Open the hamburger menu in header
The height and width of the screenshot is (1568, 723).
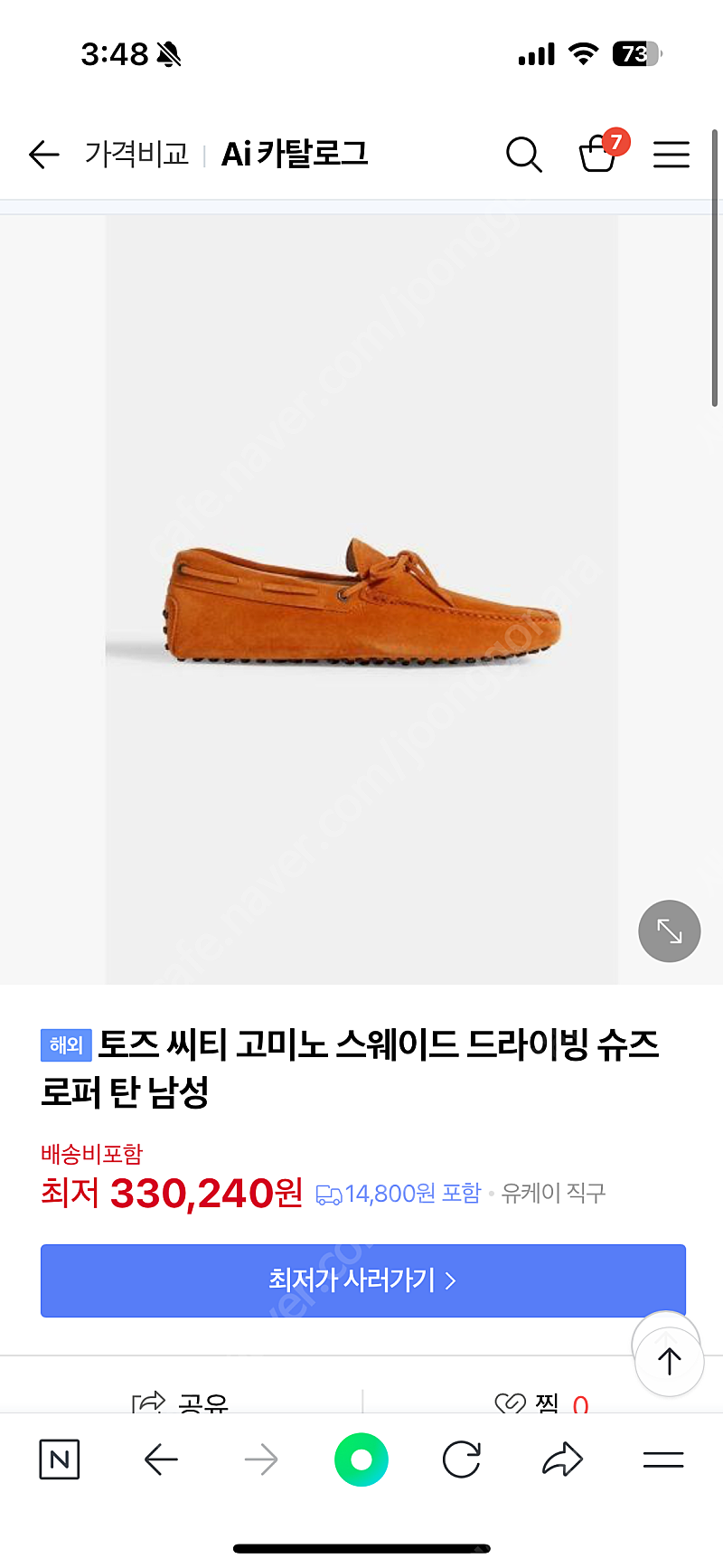tap(671, 155)
